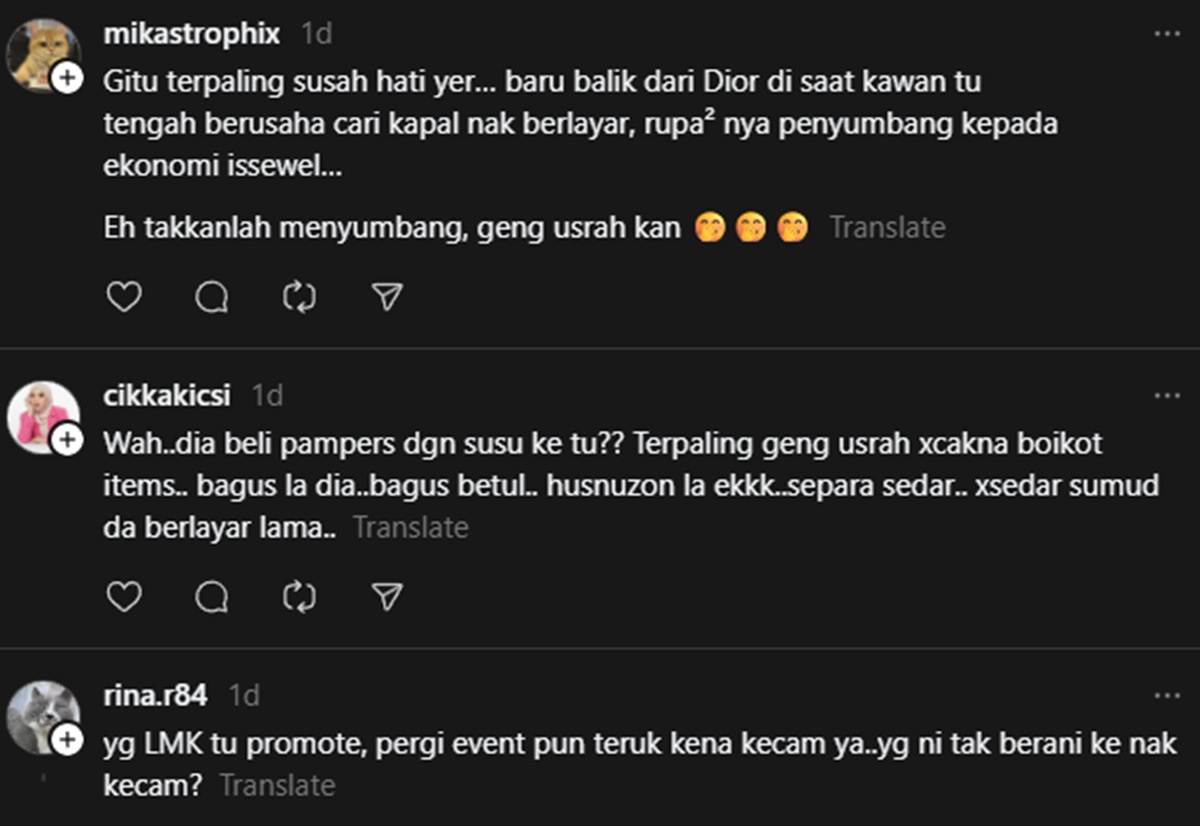Share mikastrophix's comment
The width and height of the screenshot is (1200, 826).
[x=387, y=297]
